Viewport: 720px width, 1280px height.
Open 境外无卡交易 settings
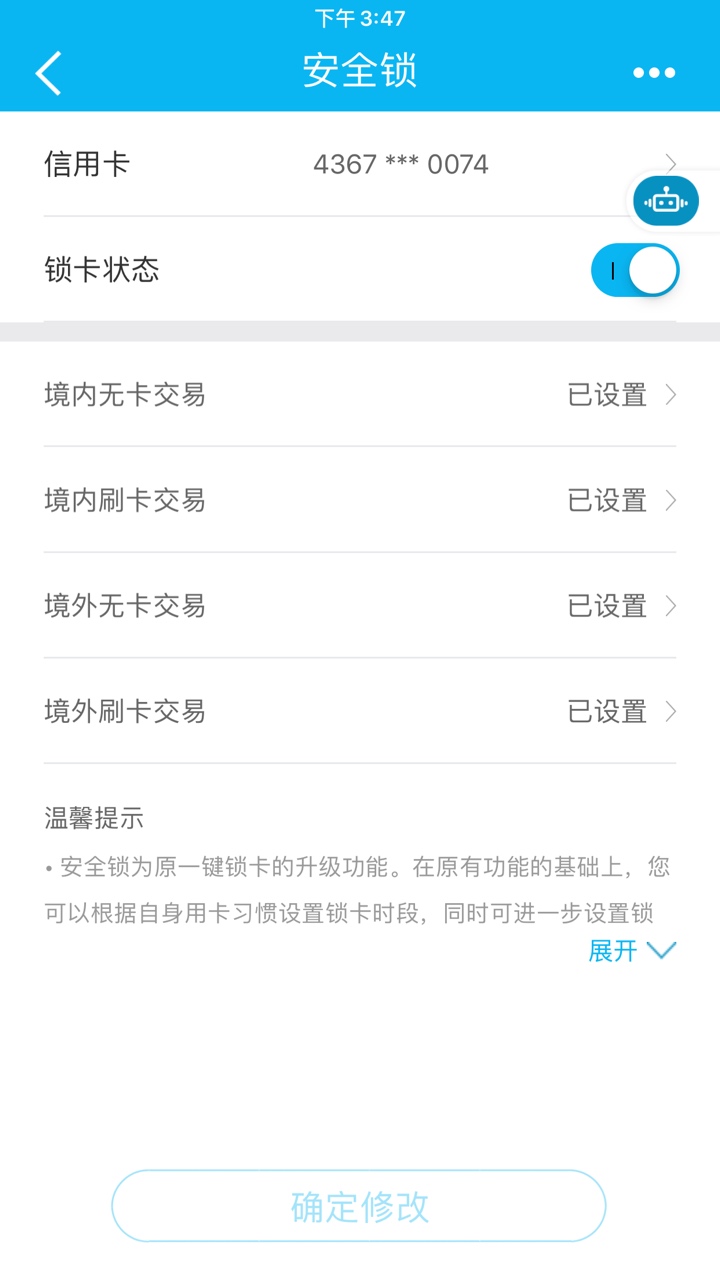pos(360,606)
